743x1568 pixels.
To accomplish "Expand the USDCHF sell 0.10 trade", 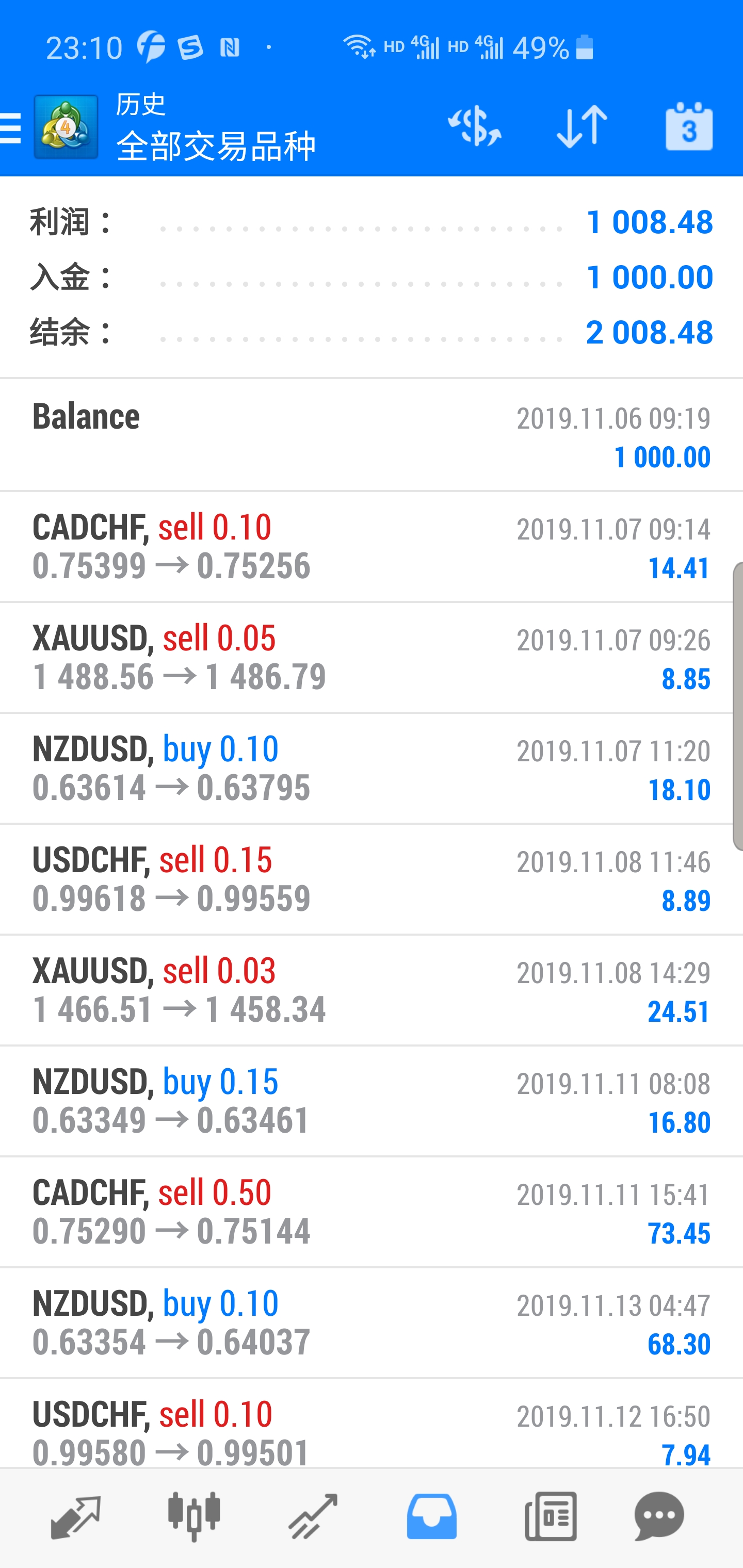I will pos(372,1424).
